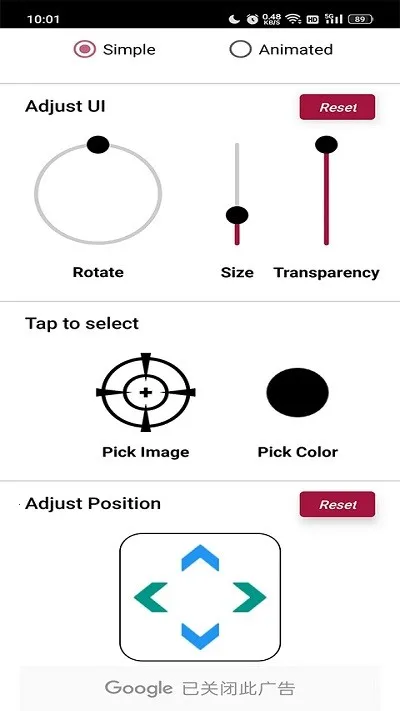
Task: Tap the Transparency slider handle
Action: click(326, 145)
